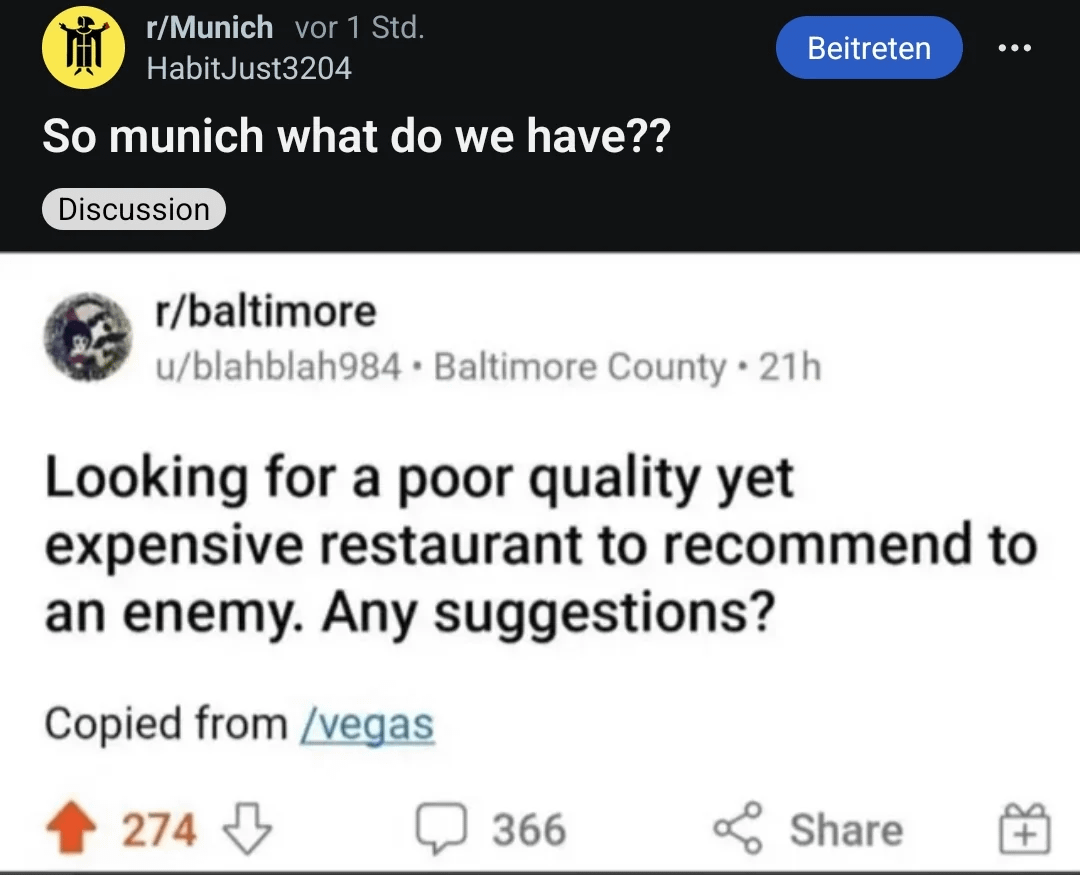Select the Discussion flair chip

[x=134, y=209]
